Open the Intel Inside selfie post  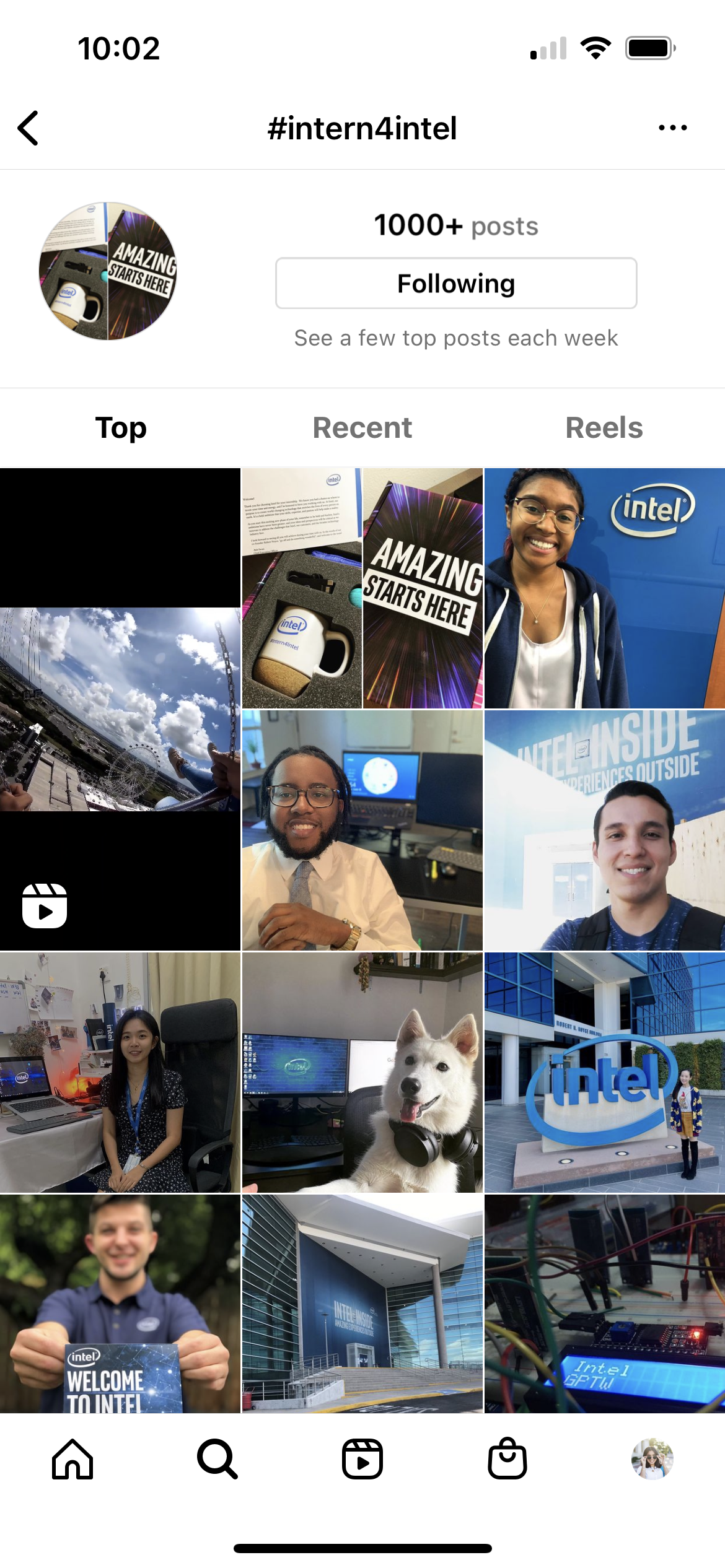point(604,830)
